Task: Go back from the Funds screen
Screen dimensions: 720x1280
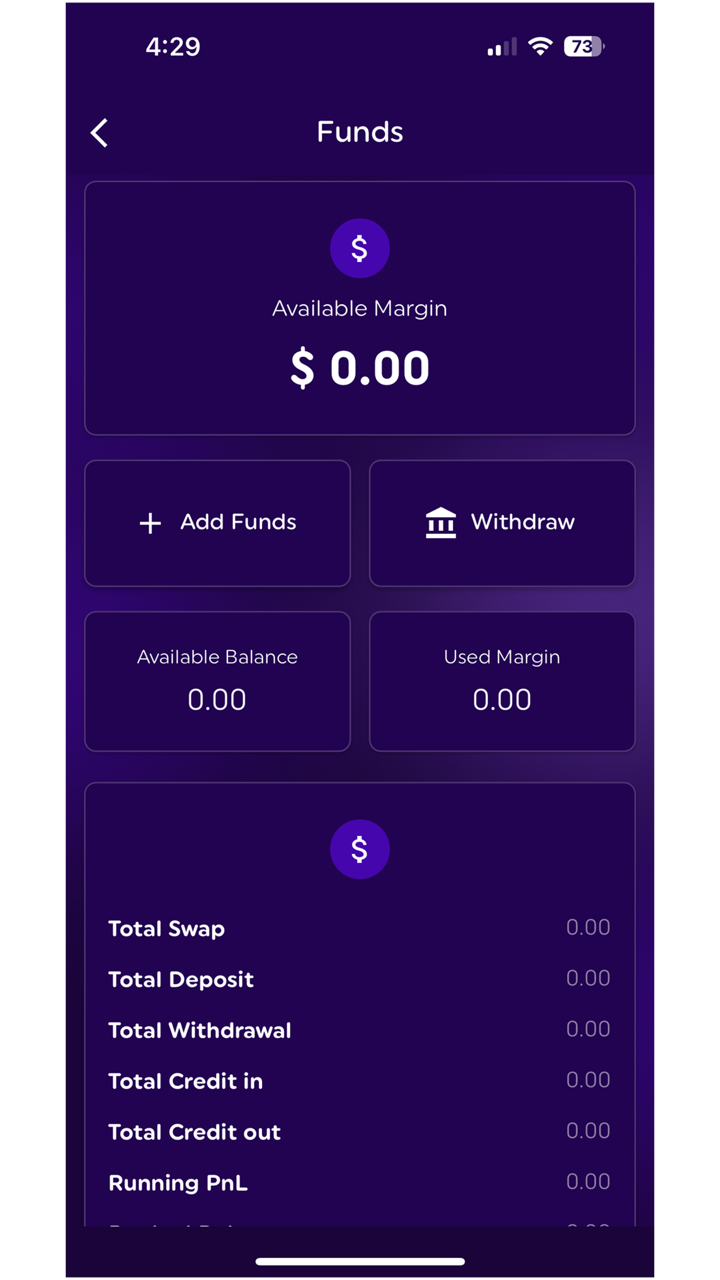Action: pyautogui.click(x=99, y=133)
